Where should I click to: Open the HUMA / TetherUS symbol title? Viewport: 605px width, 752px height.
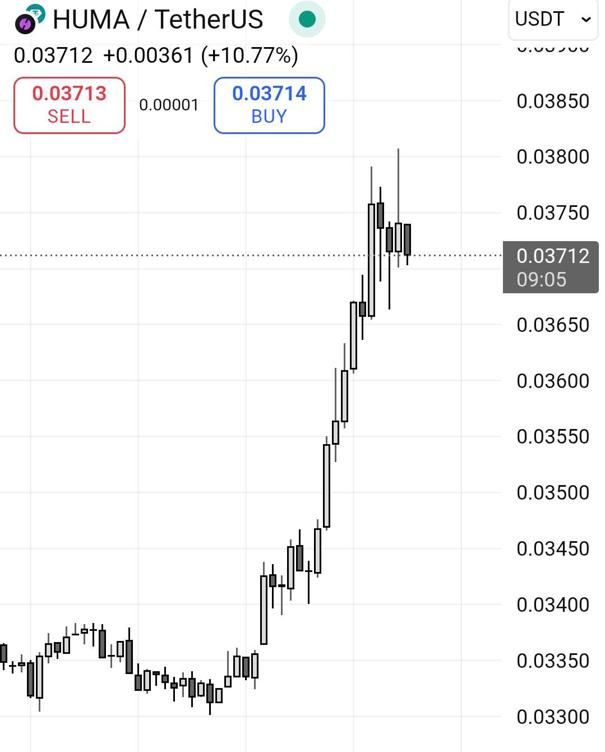tap(157, 18)
